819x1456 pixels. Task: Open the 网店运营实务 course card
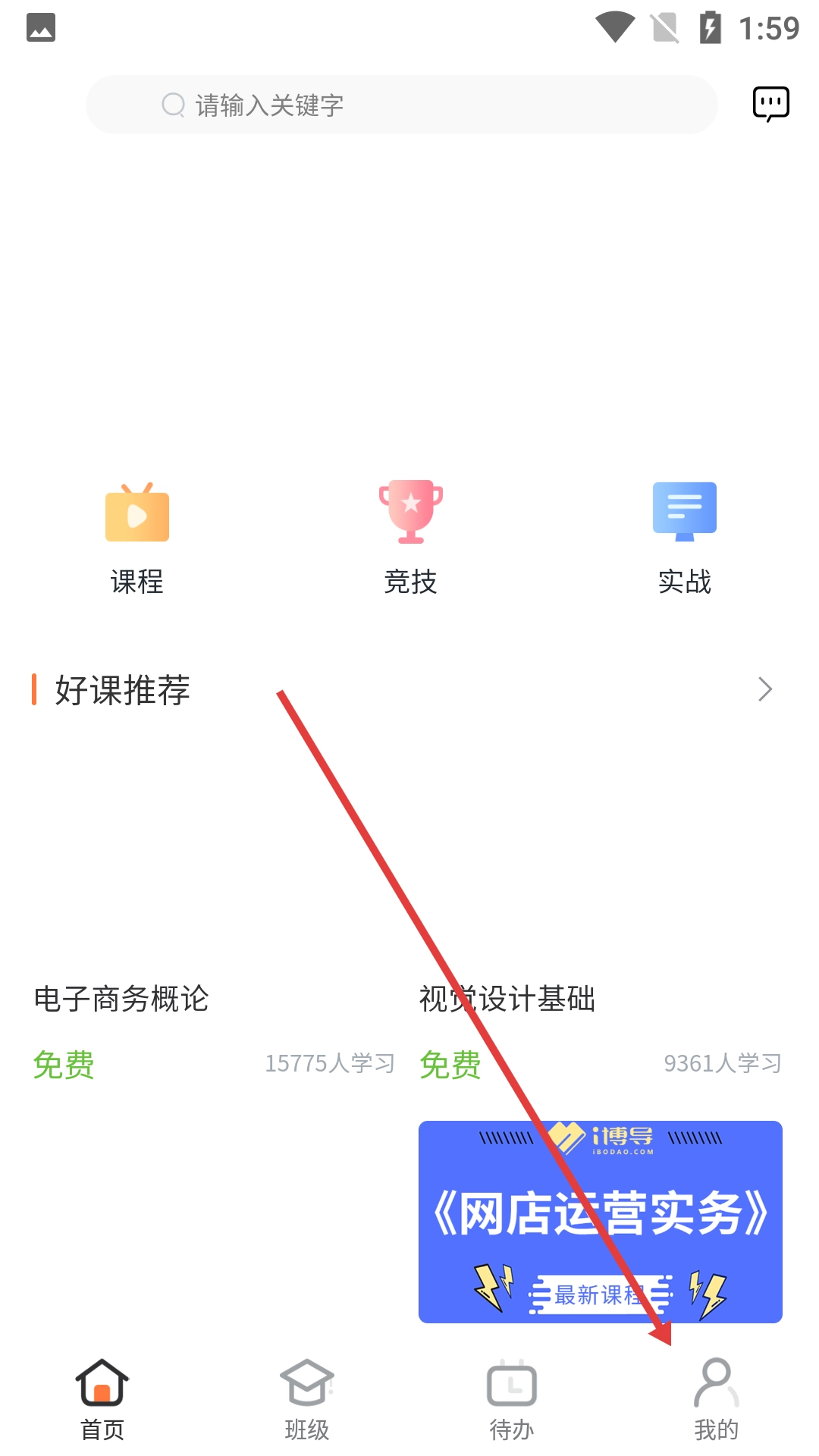click(x=600, y=1222)
